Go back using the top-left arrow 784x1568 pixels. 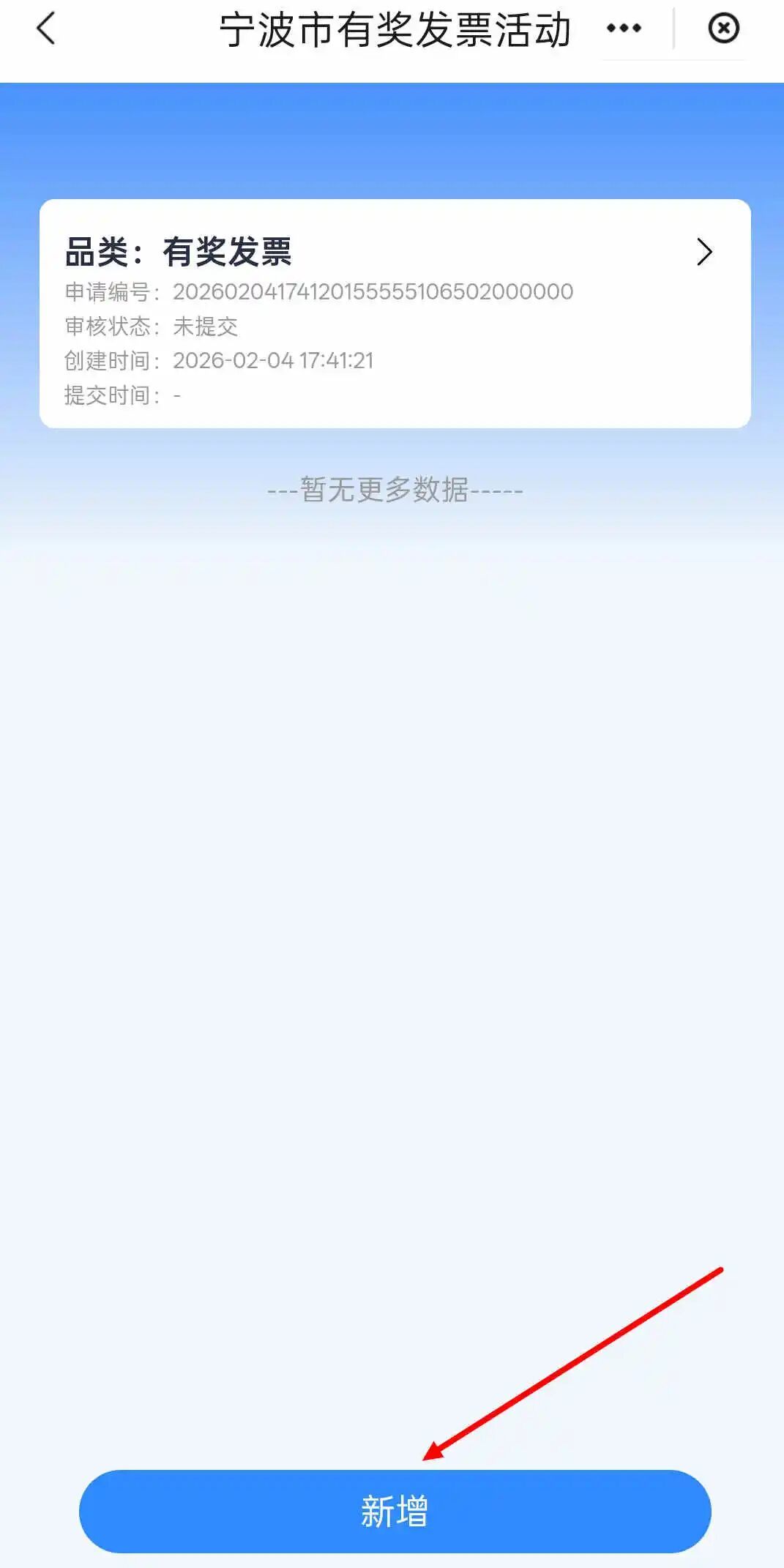click(x=46, y=29)
